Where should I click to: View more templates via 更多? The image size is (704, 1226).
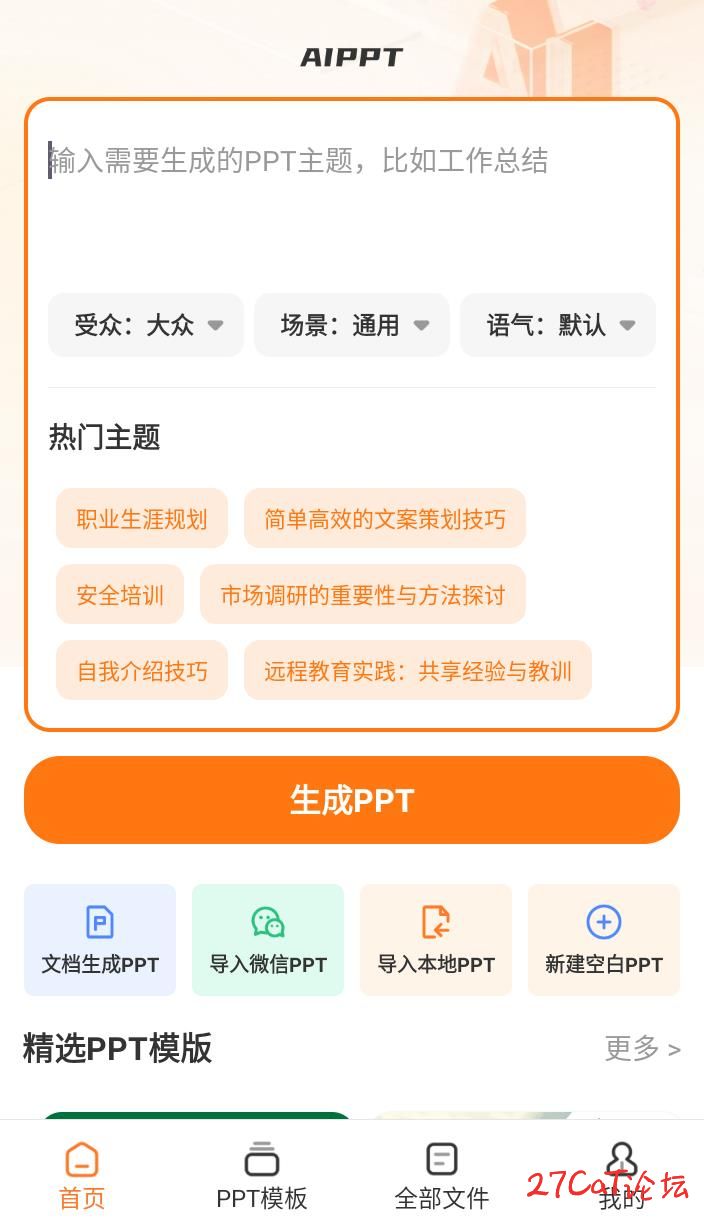click(642, 1049)
